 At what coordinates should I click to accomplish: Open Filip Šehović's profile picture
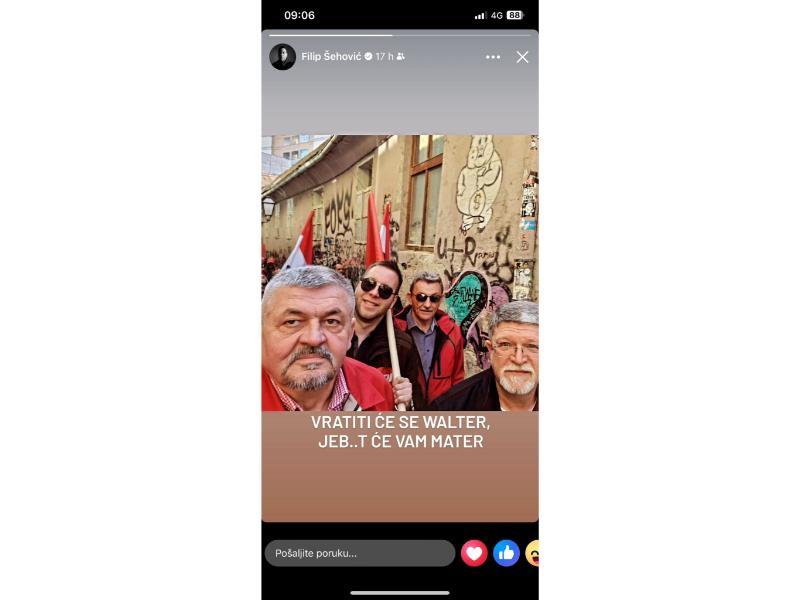tap(282, 57)
